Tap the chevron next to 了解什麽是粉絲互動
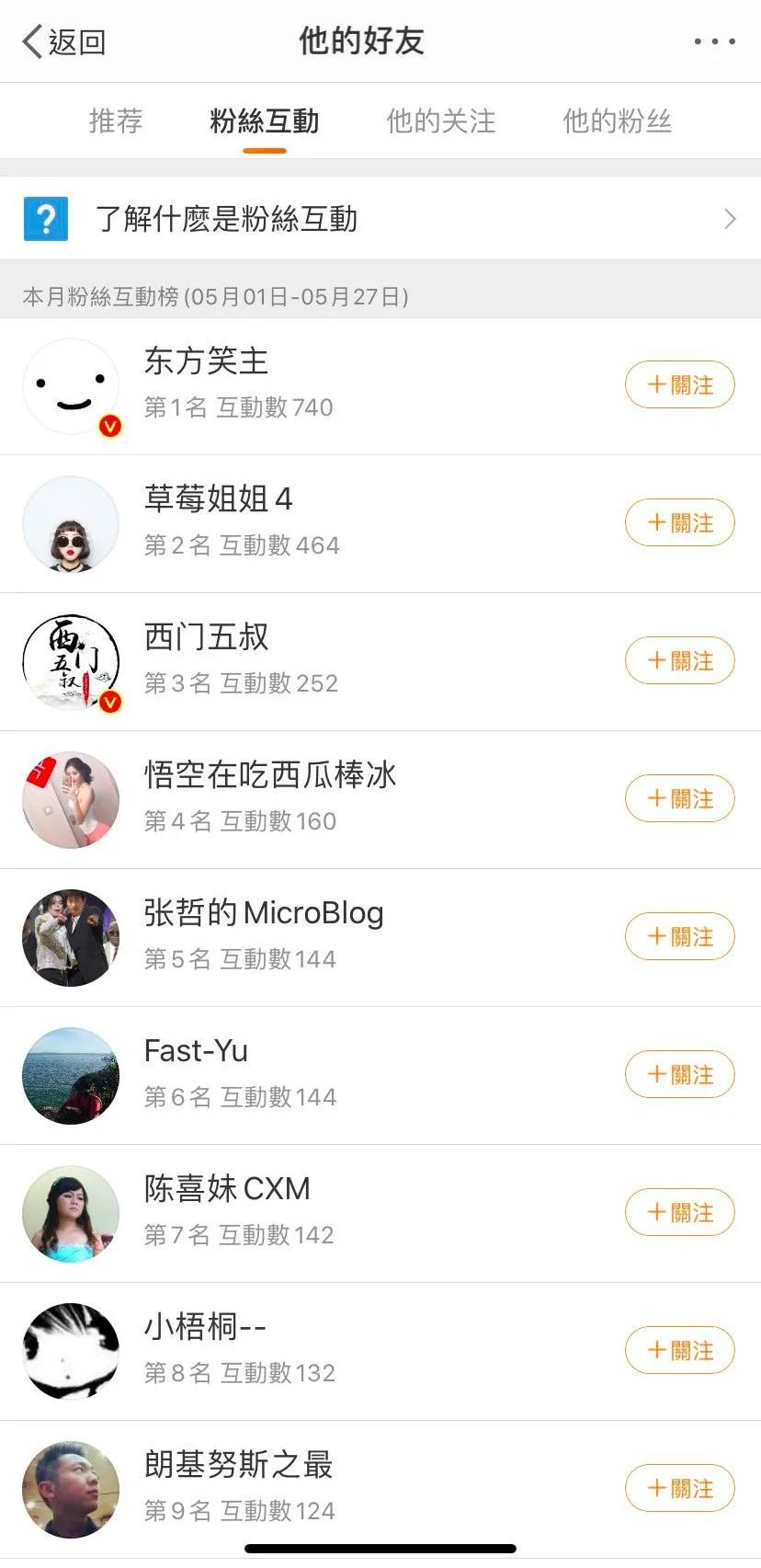The image size is (761, 1568). pos(730,219)
